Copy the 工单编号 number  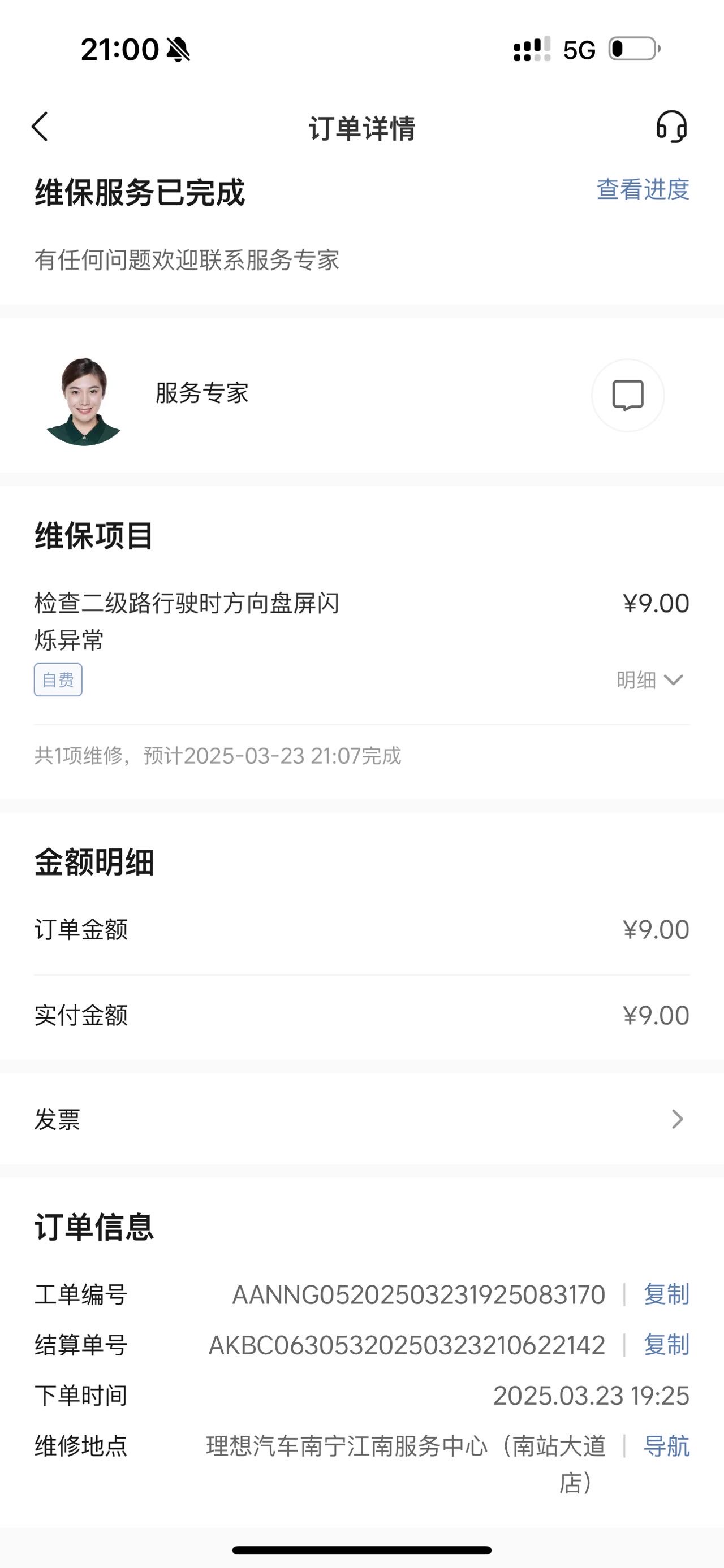(667, 1294)
